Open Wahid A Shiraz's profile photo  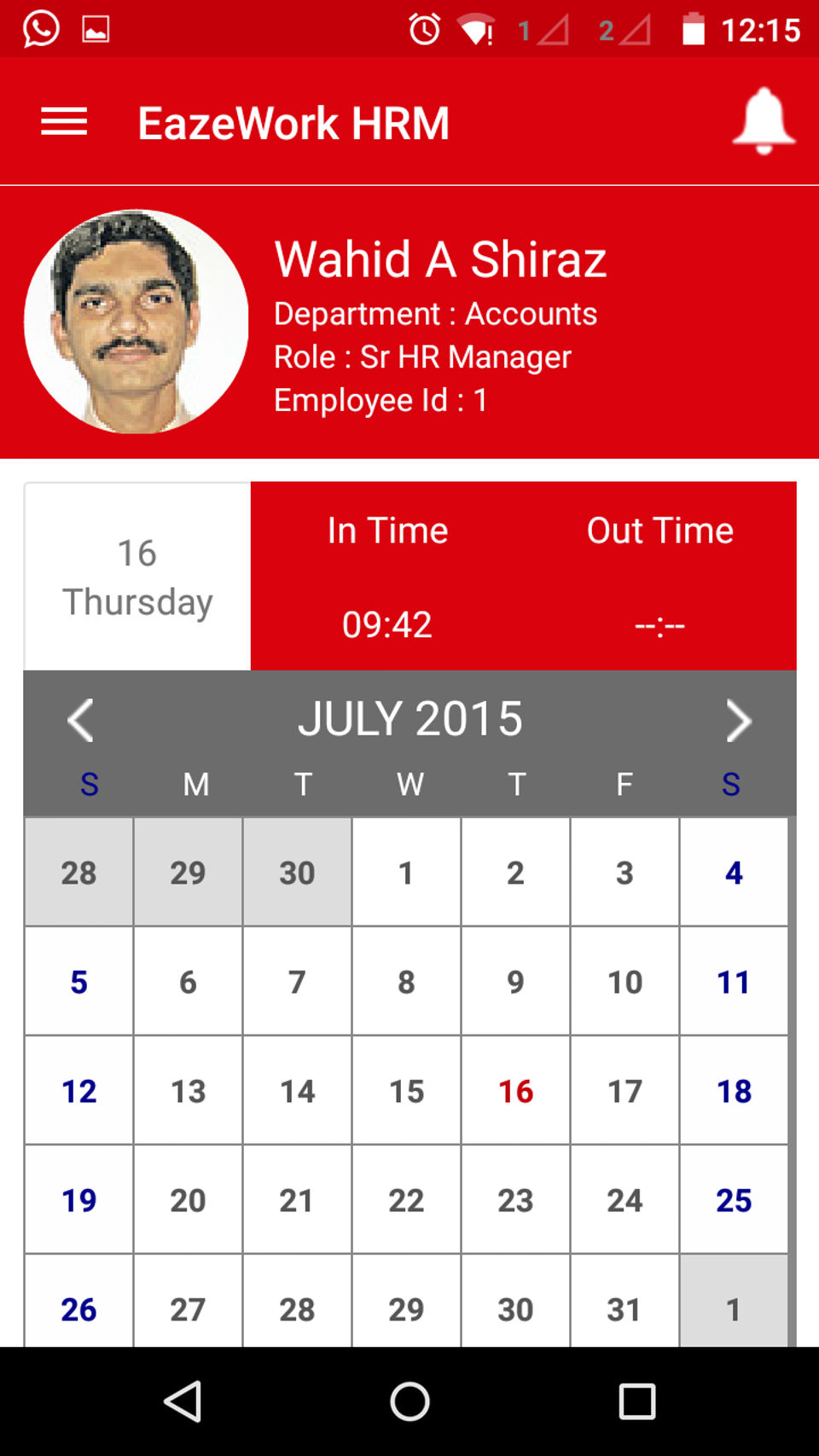[x=136, y=322]
